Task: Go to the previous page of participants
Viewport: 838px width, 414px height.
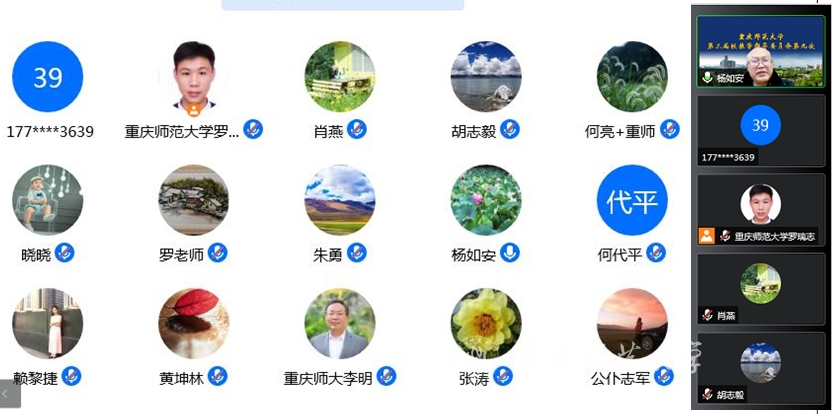Action: 9,395
